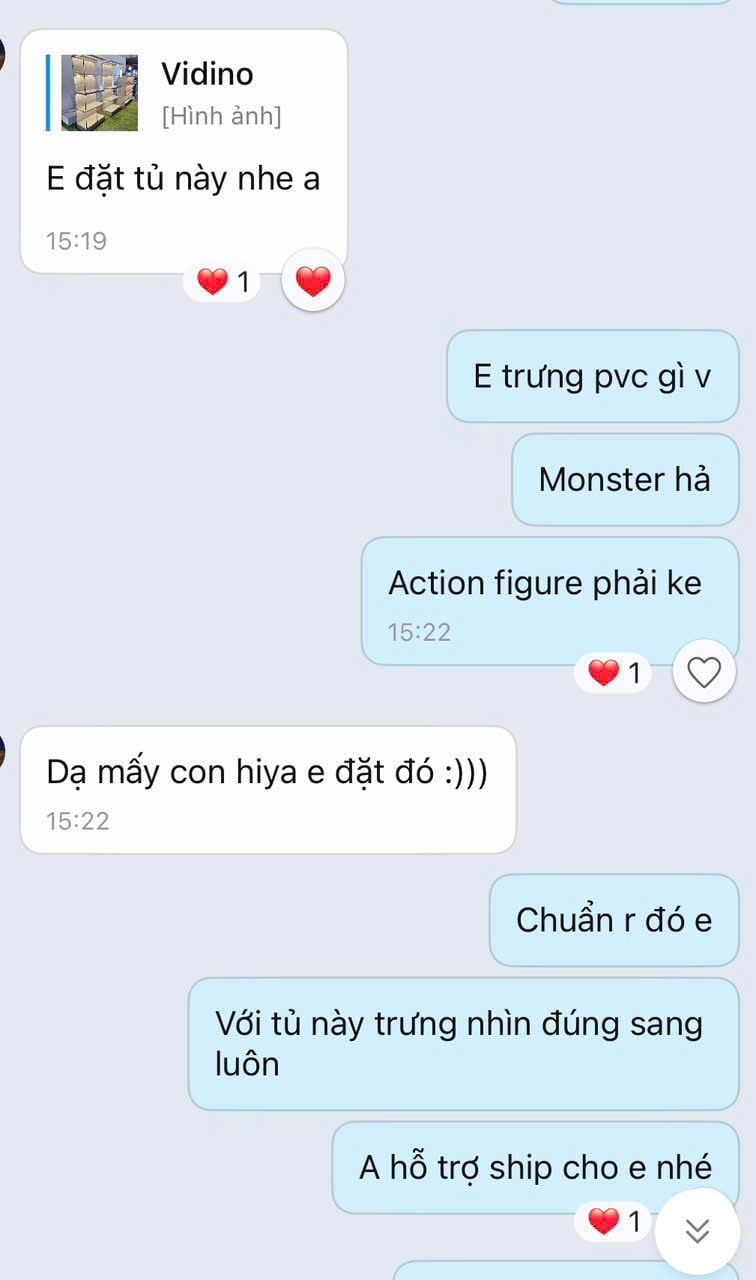Tap the red heart on 'E đặt tủ này nhe a'
This screenshot has height=1280, width=756.
[313, 281]
